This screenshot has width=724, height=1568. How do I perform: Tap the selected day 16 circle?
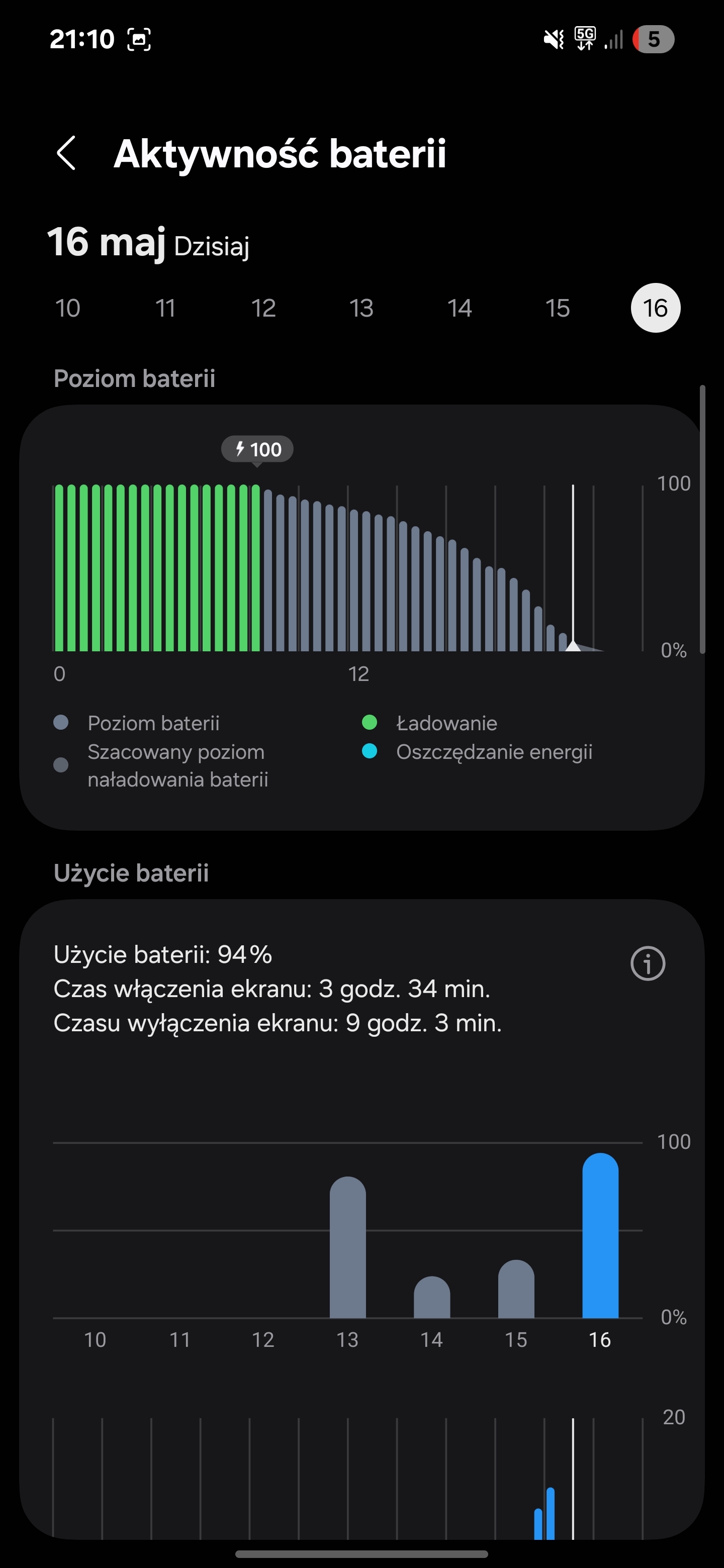(x=656, y=308)
